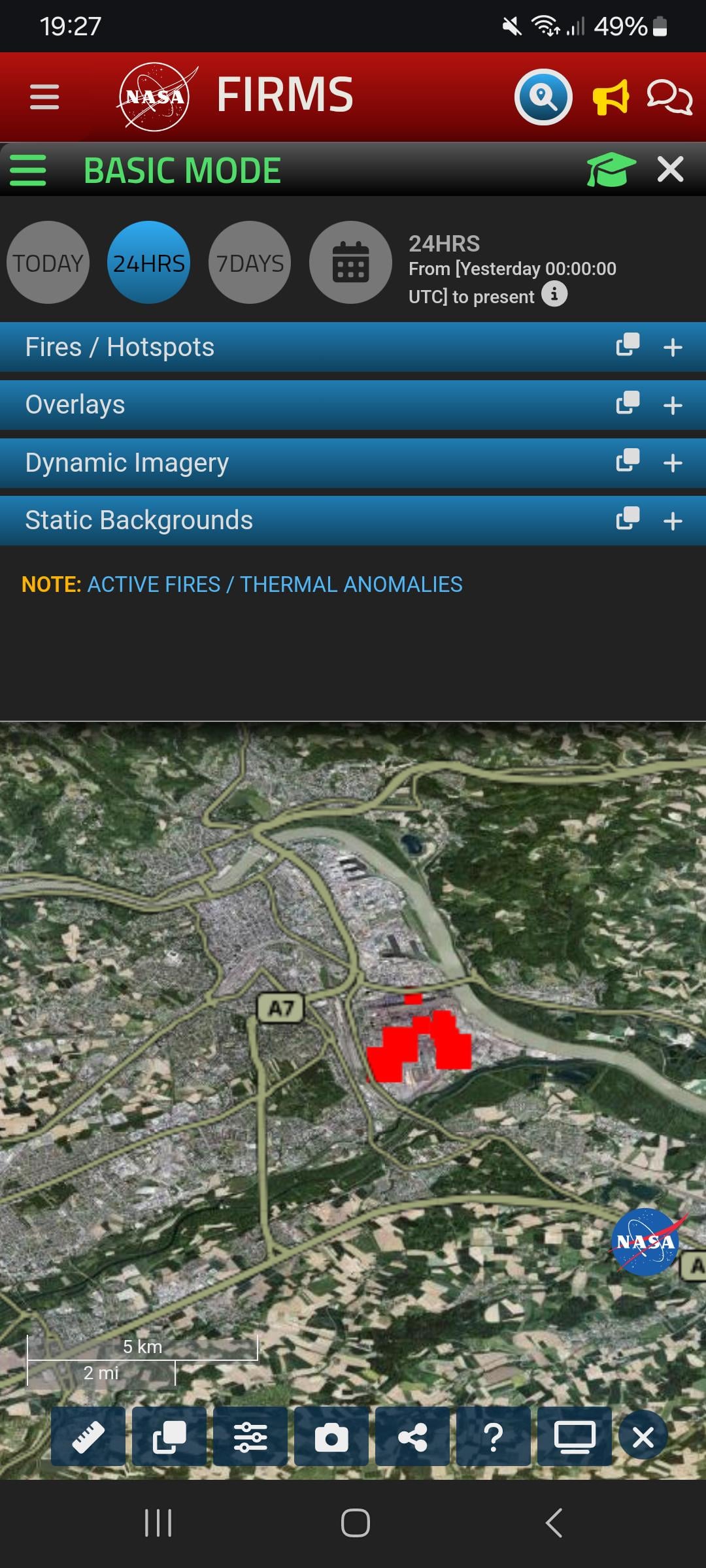Open the calendar date picker

click(351, 263)
